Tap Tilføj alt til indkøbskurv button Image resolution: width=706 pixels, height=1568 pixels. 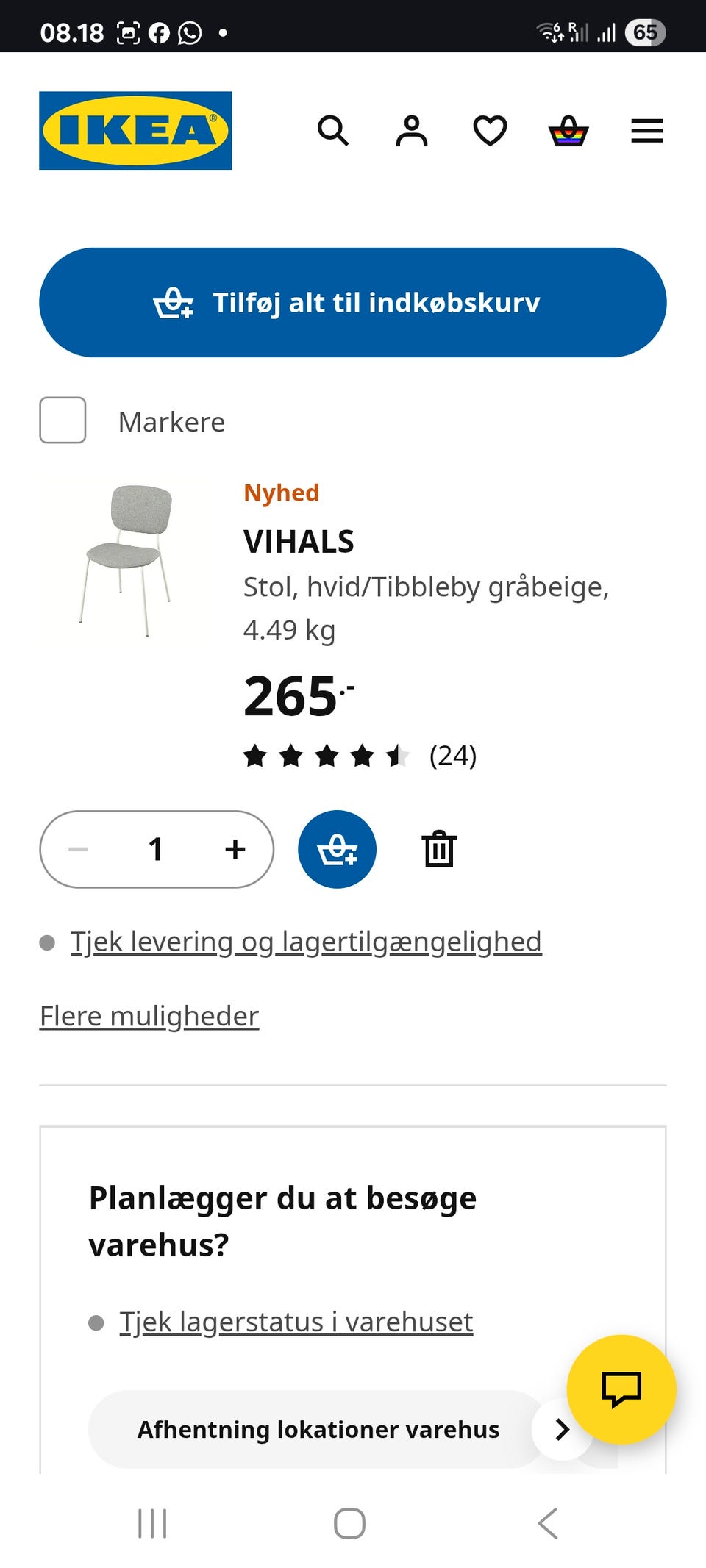353,302
